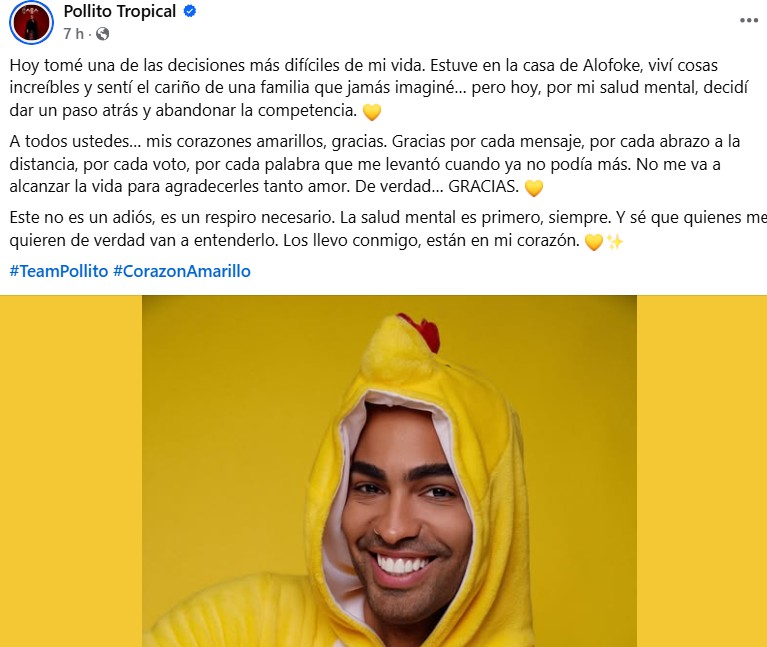Open the Pollito Tropical page name link
Image resolution: width=767 pixels, height=647 pixels.
[119, 12]
